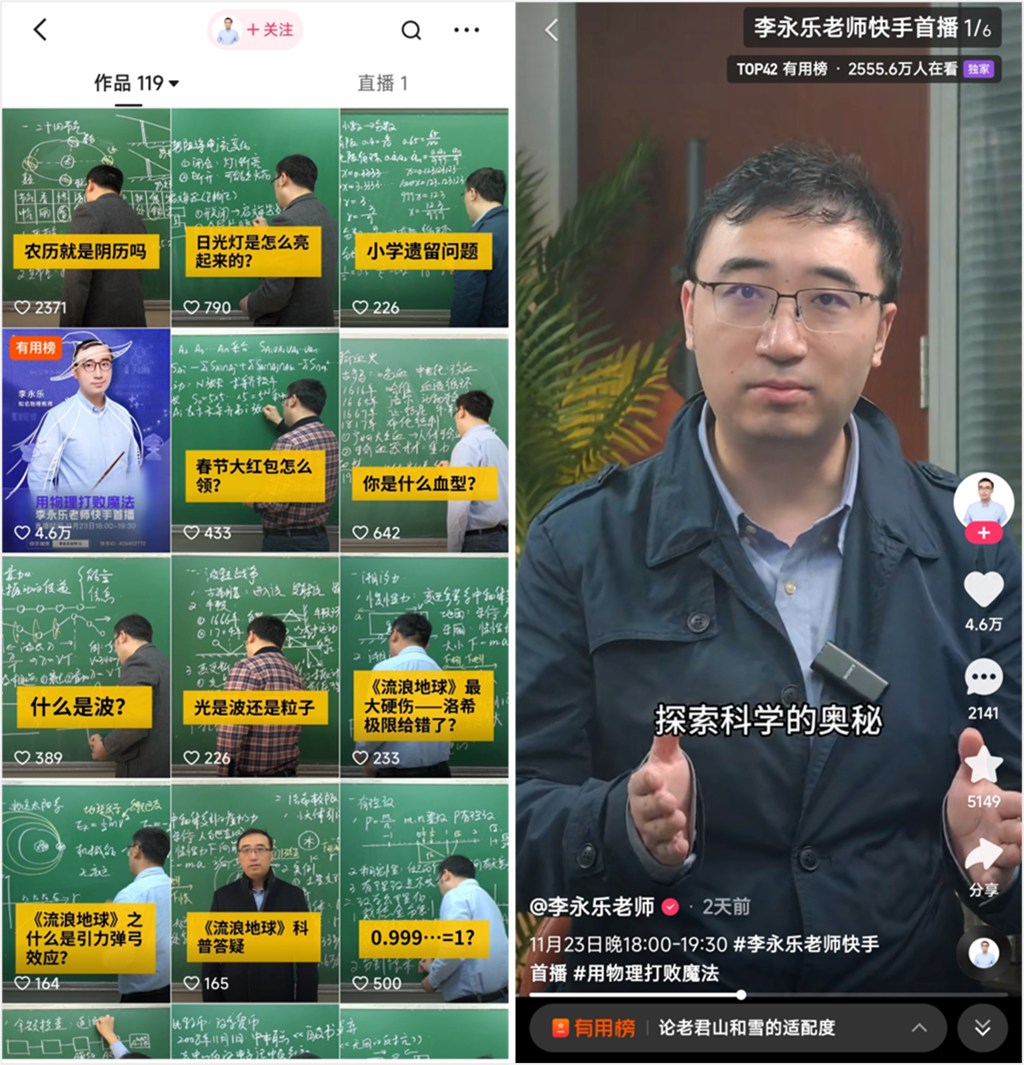The height and width of the screenshot is (1065, 1024).
Task: Tap the hashtag #用物理打败魔法
Action: pos(646,972)
